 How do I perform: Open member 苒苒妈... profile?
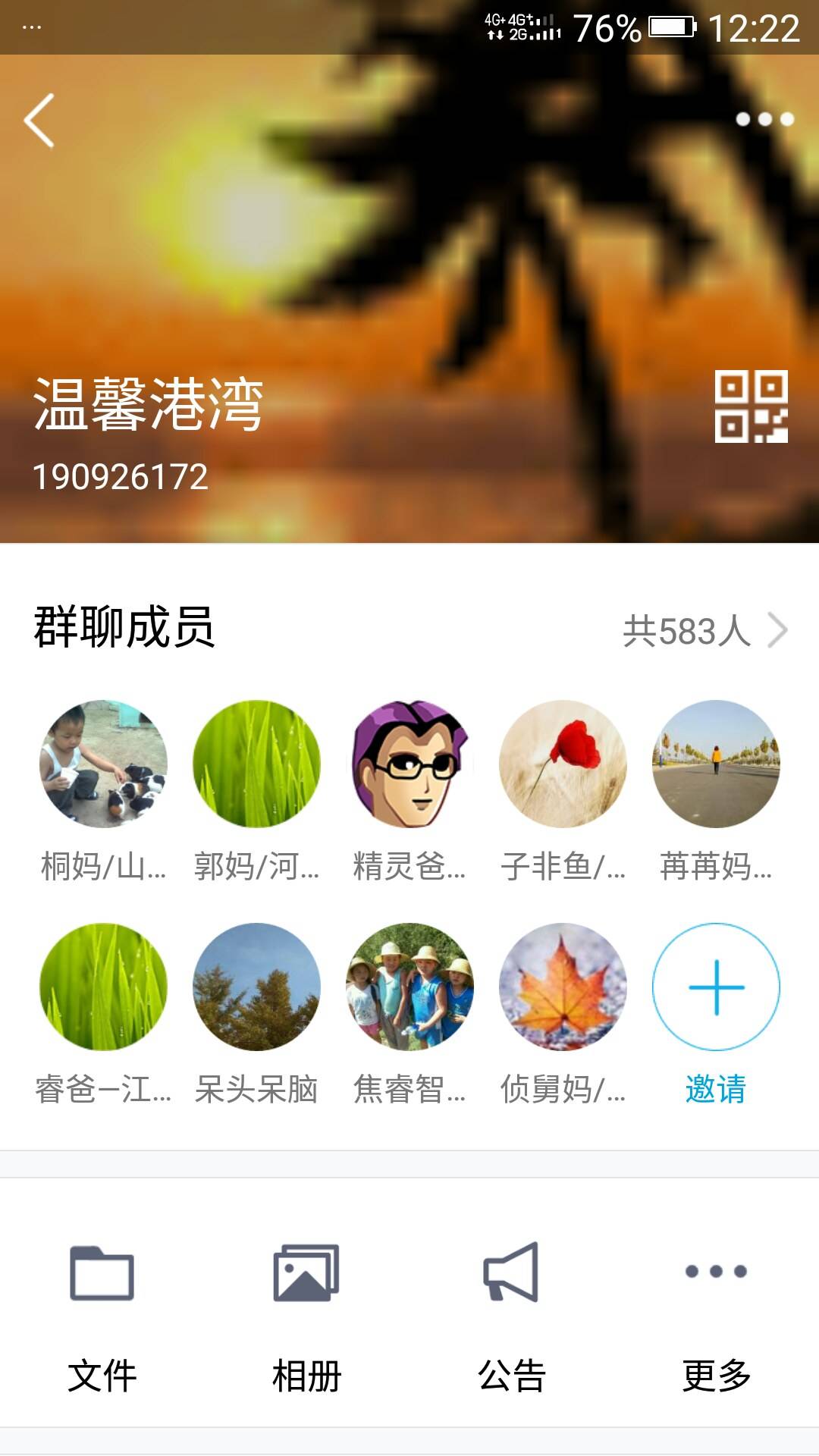click(716, 764)
